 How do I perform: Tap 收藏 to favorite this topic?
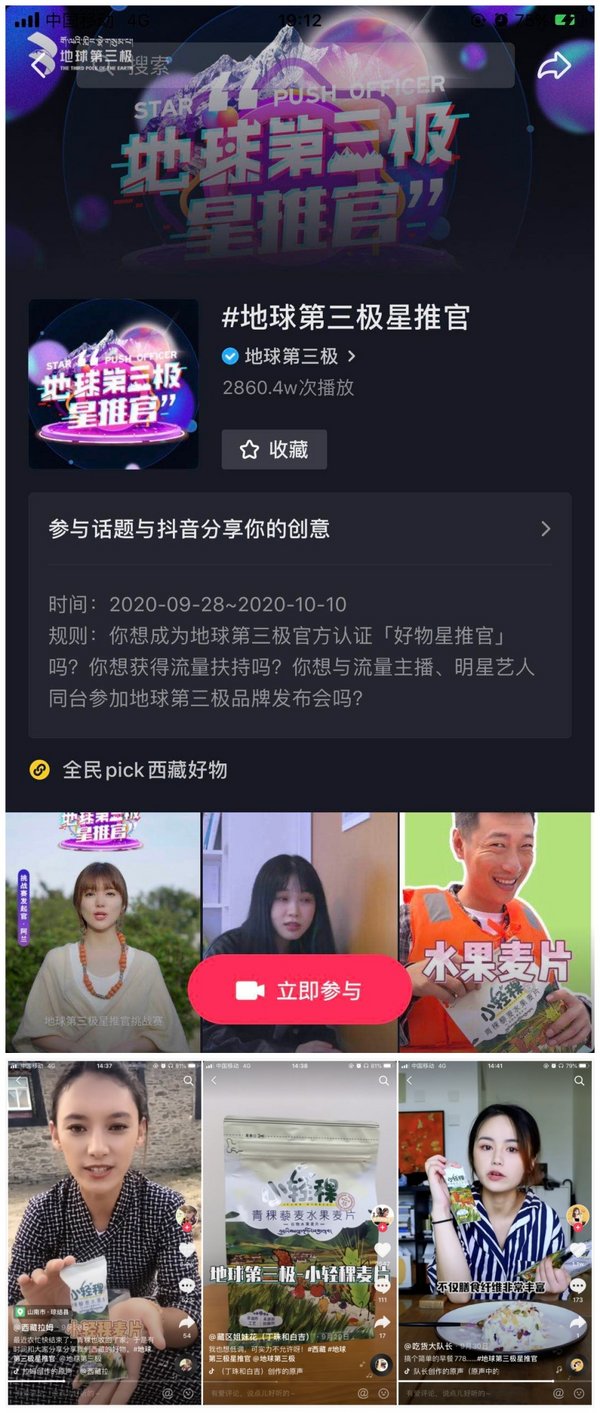pos(274,450)
